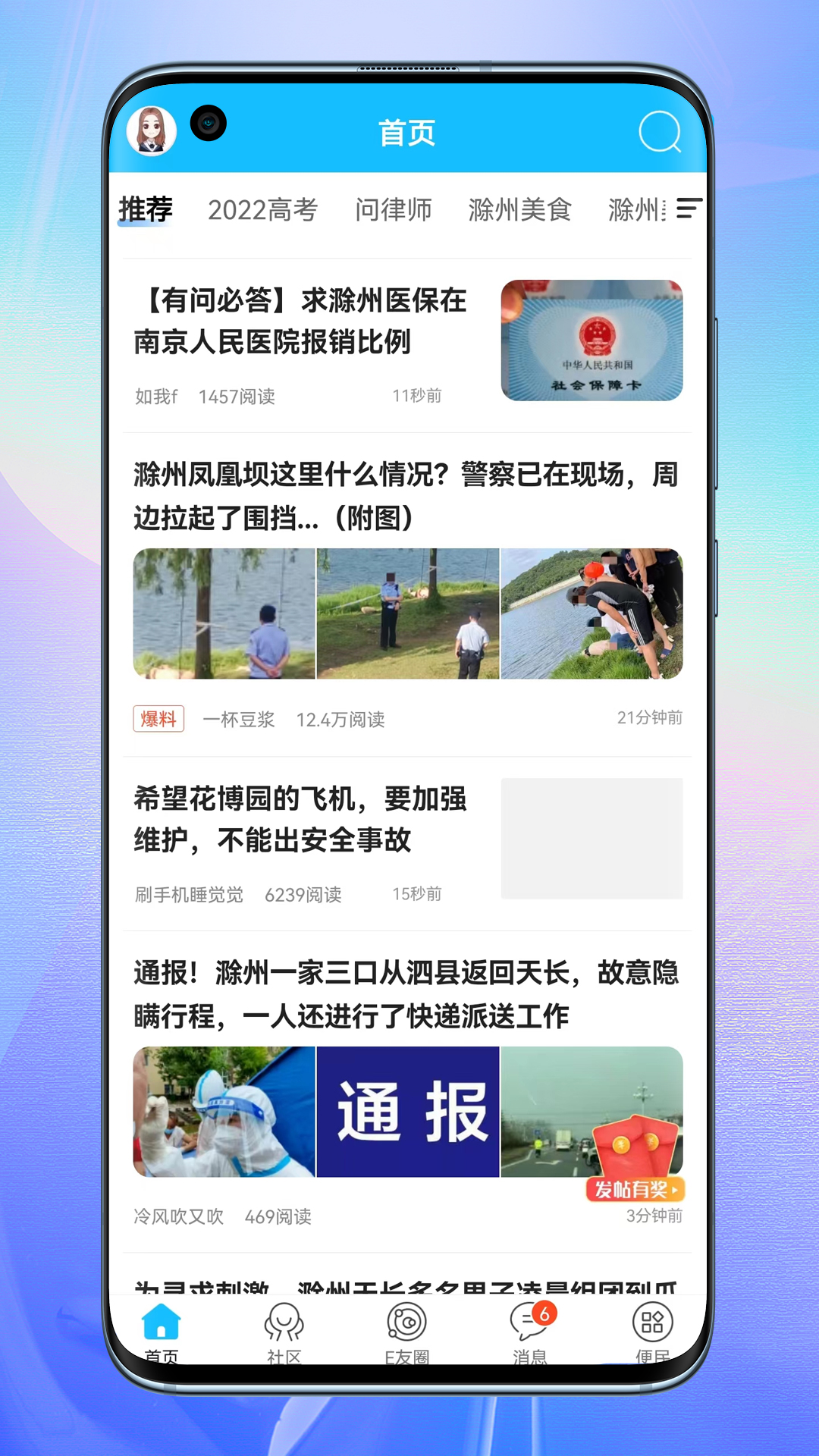Open the 滁州医保 报销比例 question post
Screen dimensions: 819x1456
click(x=301, y=322)
